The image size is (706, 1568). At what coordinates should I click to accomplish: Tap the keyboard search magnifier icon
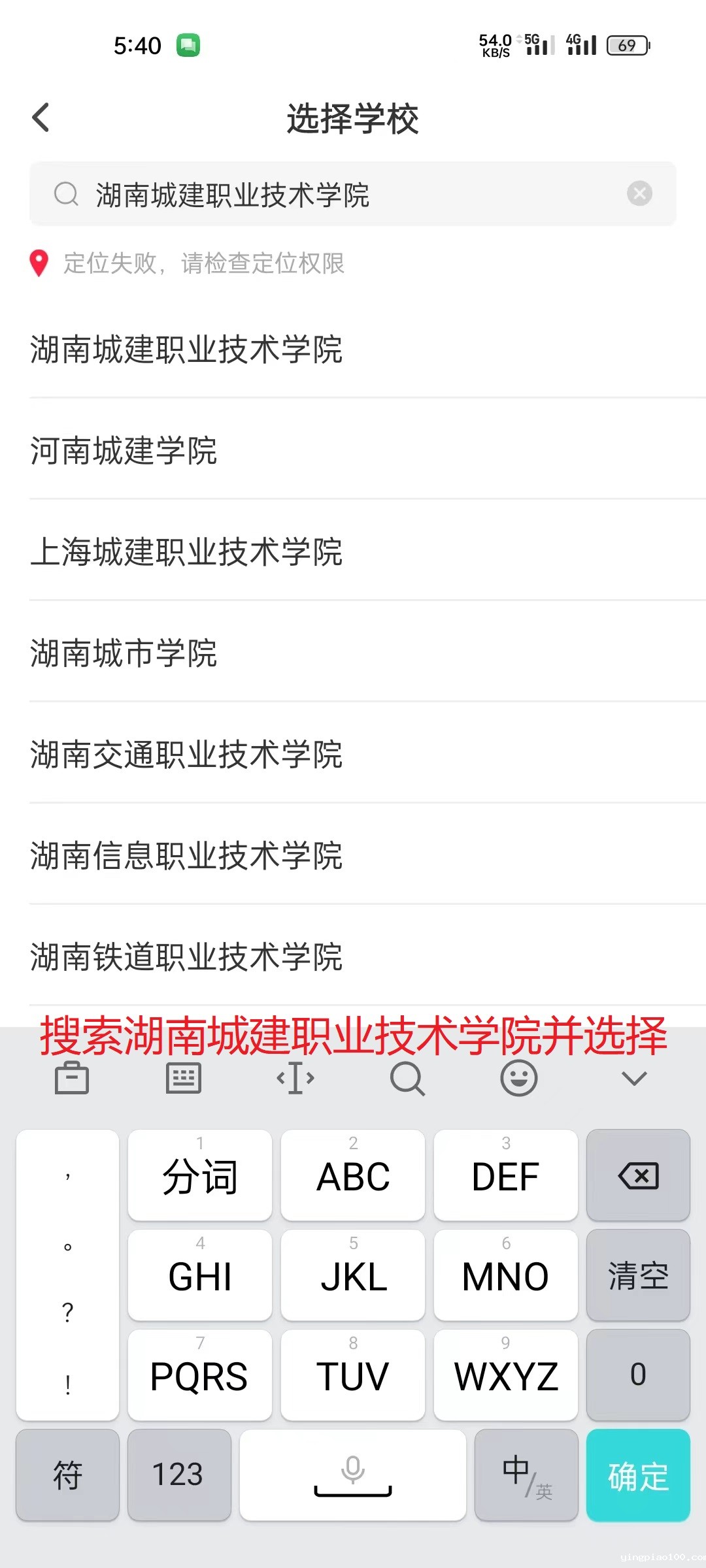tap(407, 1078)
